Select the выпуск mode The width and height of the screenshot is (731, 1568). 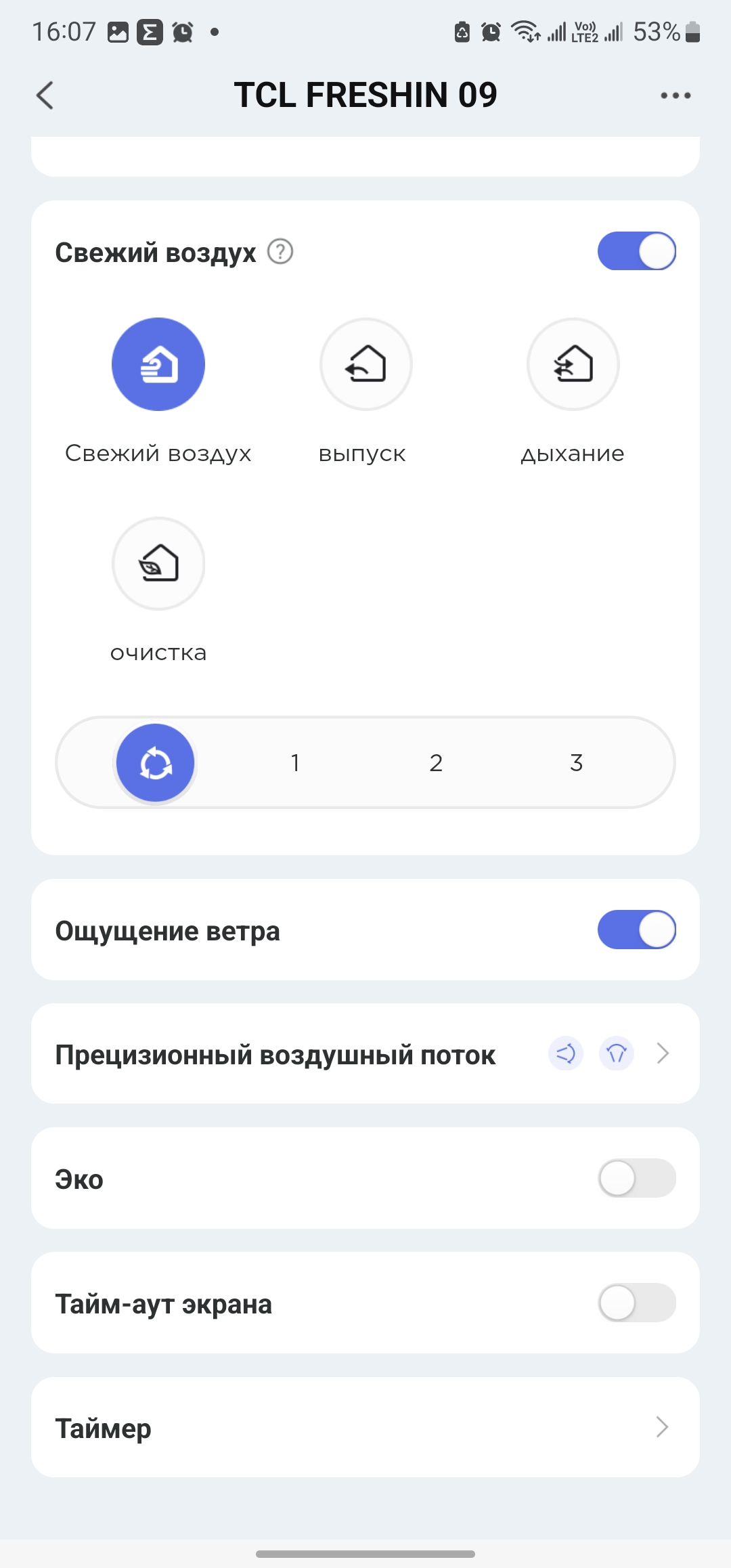(365, 364)
